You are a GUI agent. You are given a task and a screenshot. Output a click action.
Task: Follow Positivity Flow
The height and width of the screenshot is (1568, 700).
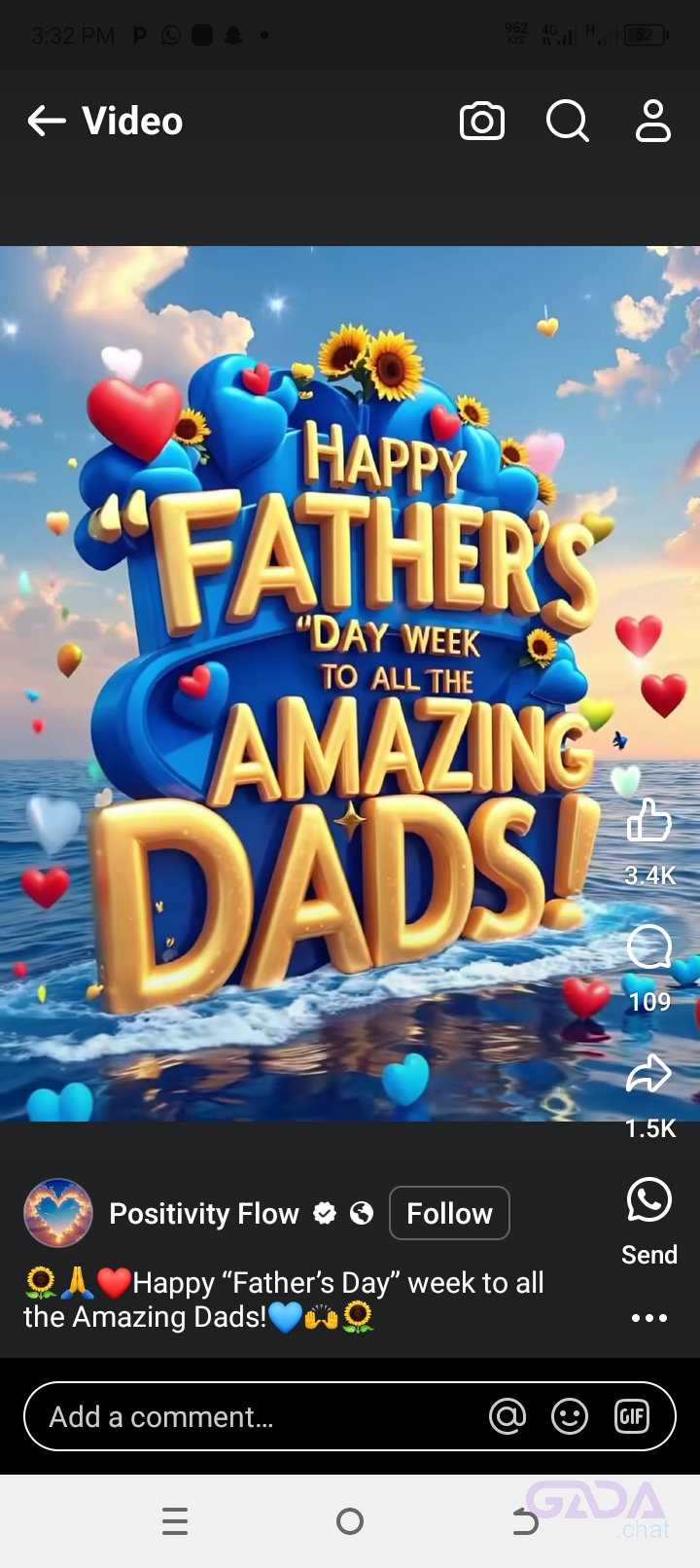(449, 1213)
